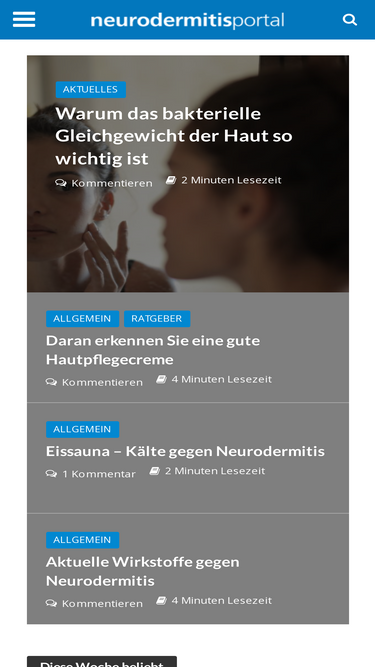This screenshot has height=667, width=375.
Task: Comment on the Aktuelle Wirkstoffe article
Action: click(x=94, y=603)
